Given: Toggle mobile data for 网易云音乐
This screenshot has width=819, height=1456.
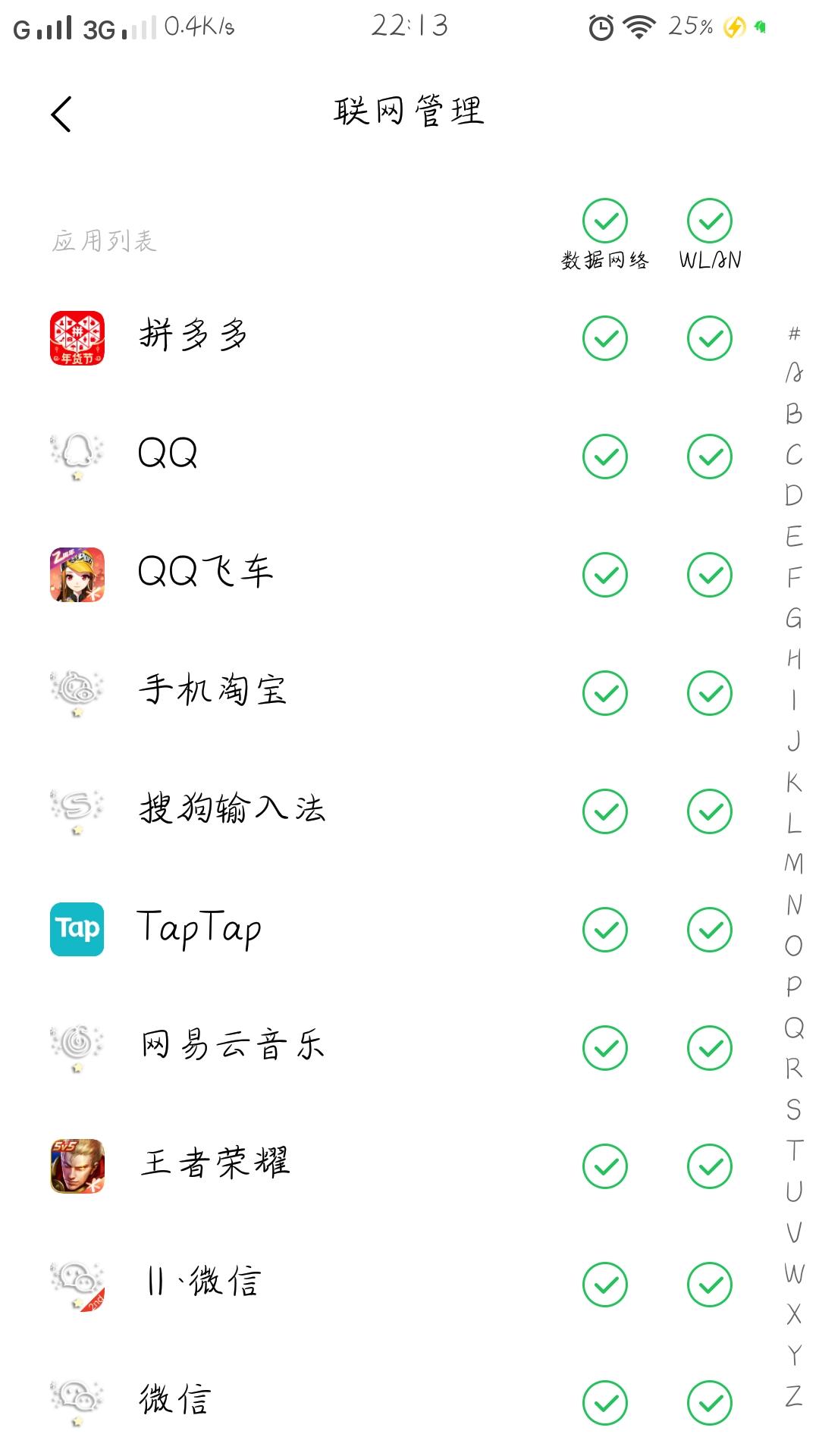Looking at the screenshot, I should tap(604, 1048).
